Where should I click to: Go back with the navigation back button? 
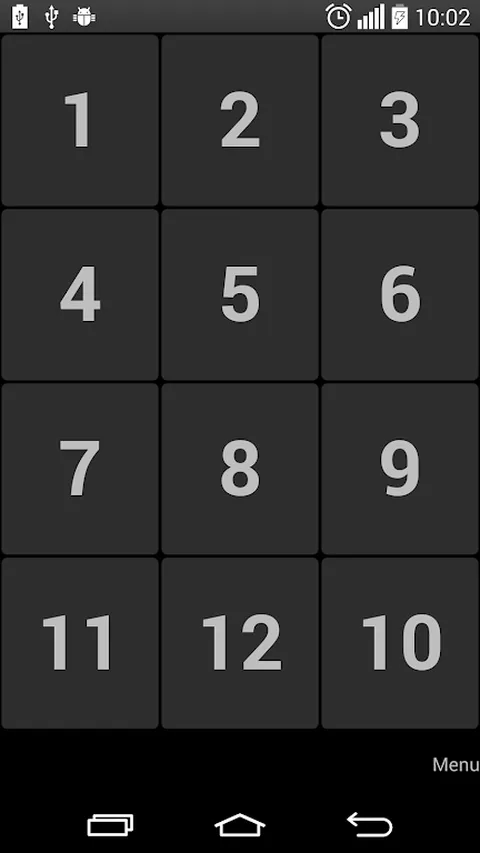(370, 824)
